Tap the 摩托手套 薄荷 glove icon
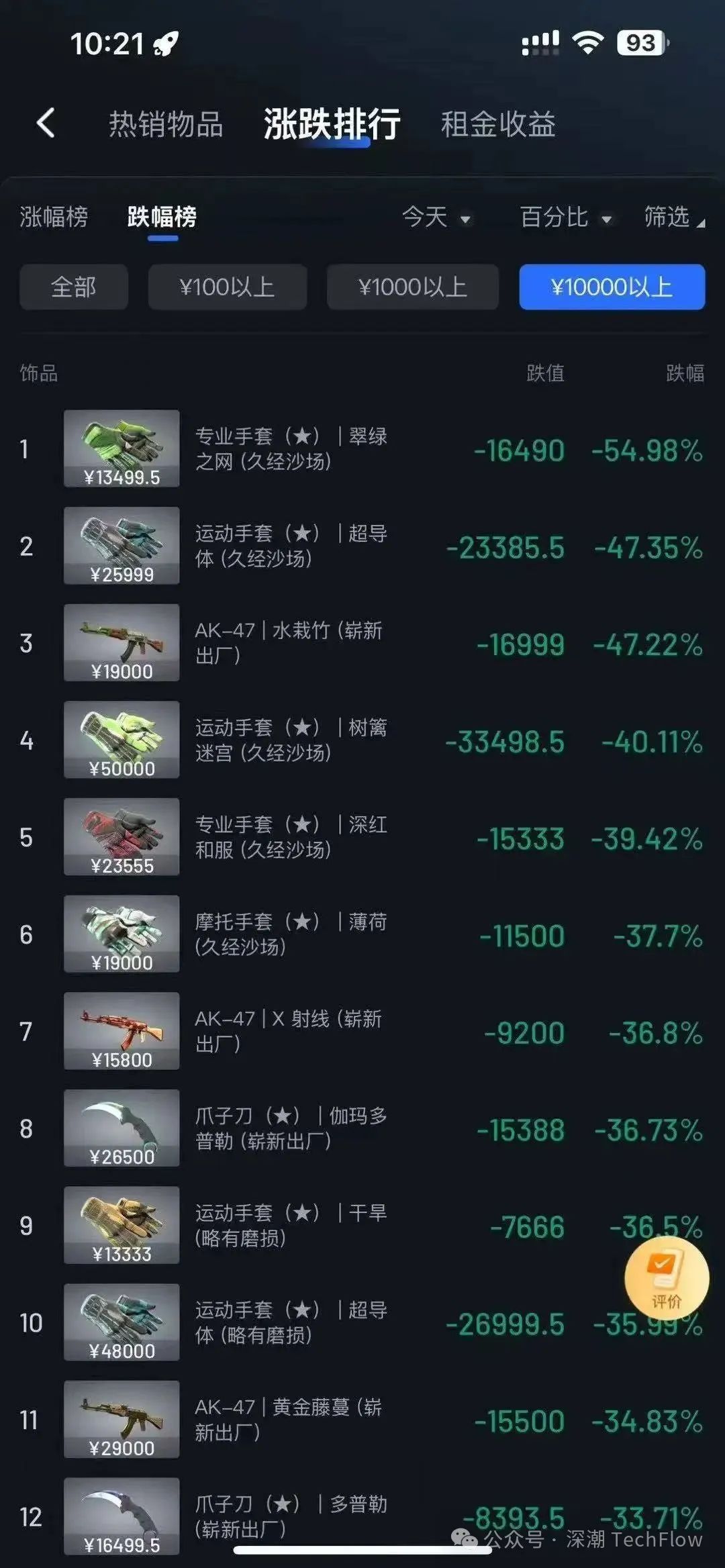 (x=122, y=933)
